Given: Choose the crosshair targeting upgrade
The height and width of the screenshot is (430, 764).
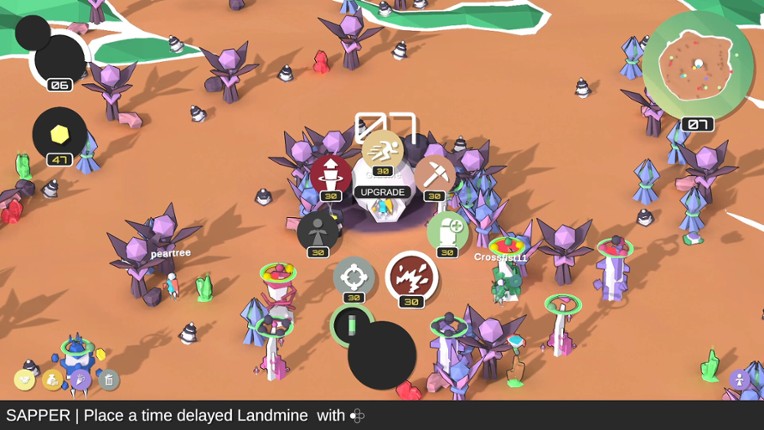Looking at the screenshot, I should [x=353, y=277].
